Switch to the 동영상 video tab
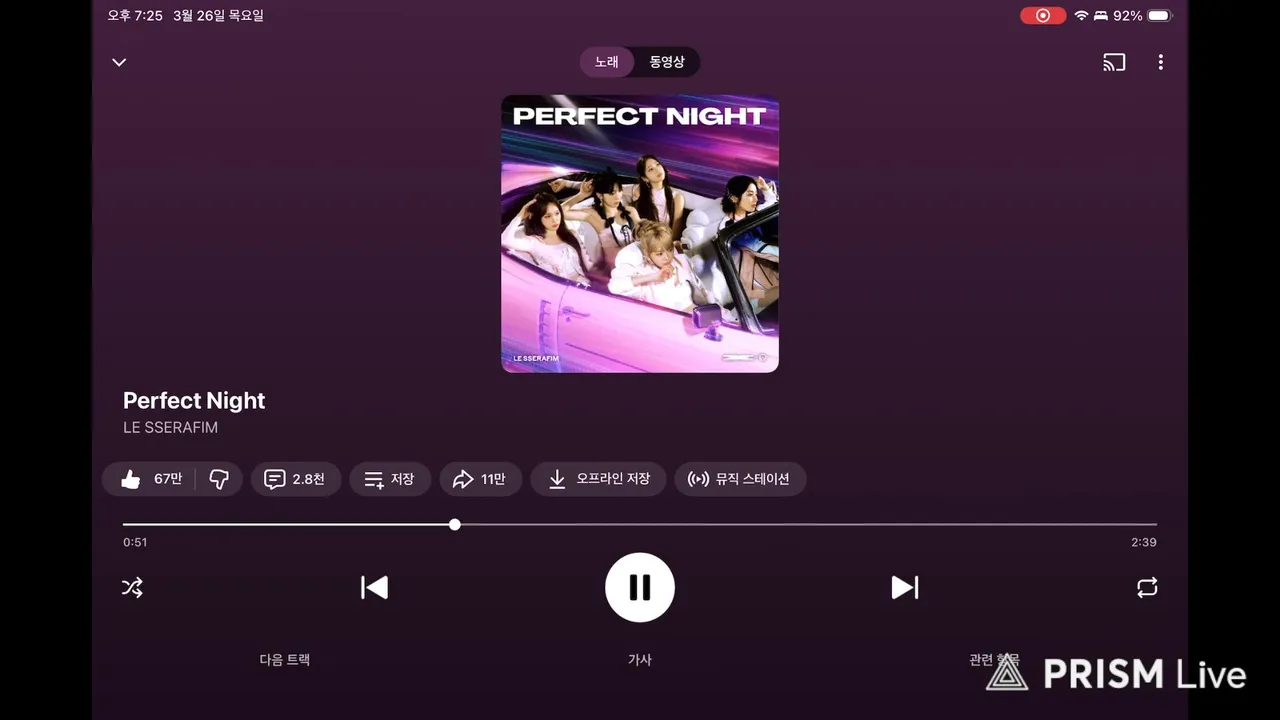1280x720 pixels. (666, 62)
